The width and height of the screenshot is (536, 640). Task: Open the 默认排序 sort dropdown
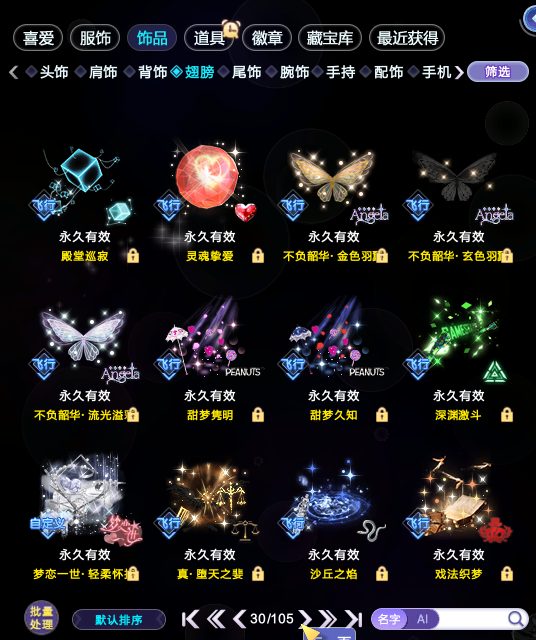click(x=119, y=620)
